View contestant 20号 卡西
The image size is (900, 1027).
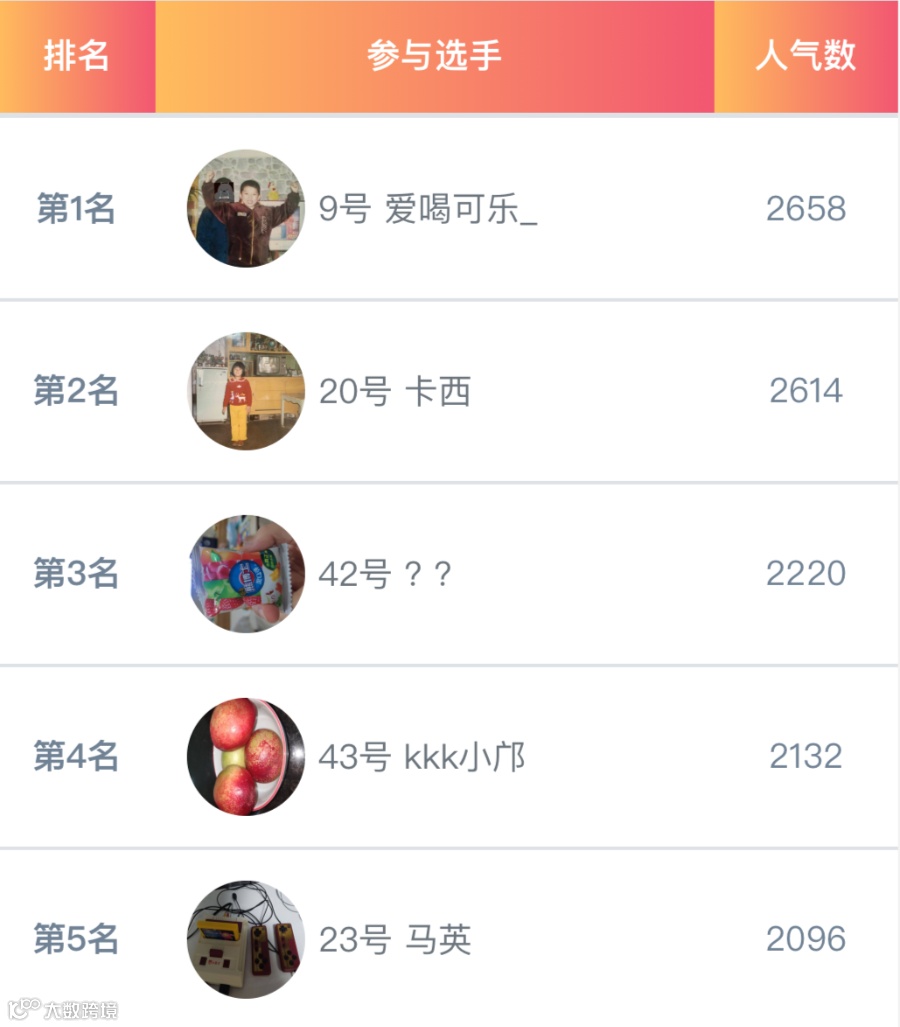click(394, 392)
